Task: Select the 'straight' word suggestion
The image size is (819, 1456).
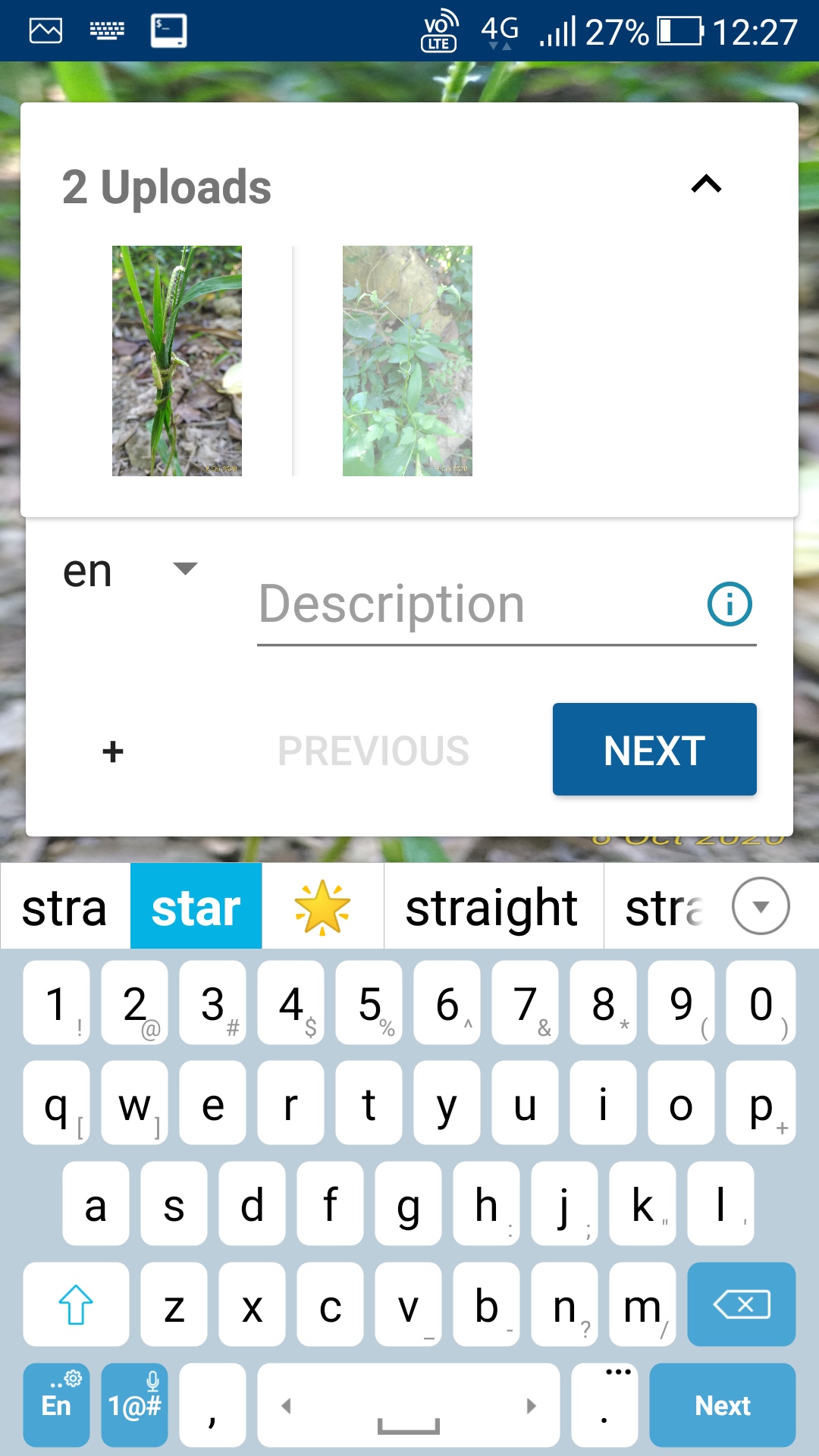Action: click(491, 905)
